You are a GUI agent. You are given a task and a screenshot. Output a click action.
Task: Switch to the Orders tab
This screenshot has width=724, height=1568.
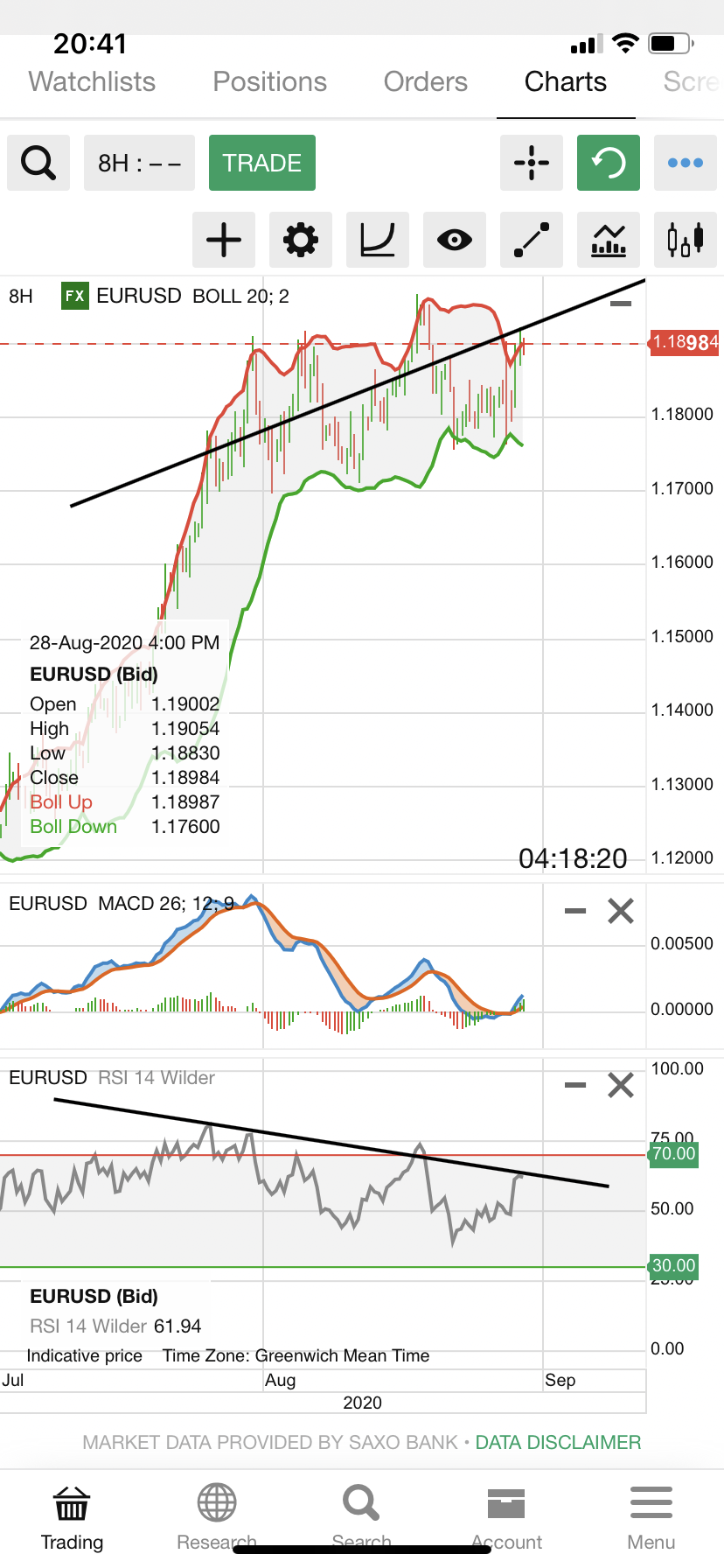[426, 82]
